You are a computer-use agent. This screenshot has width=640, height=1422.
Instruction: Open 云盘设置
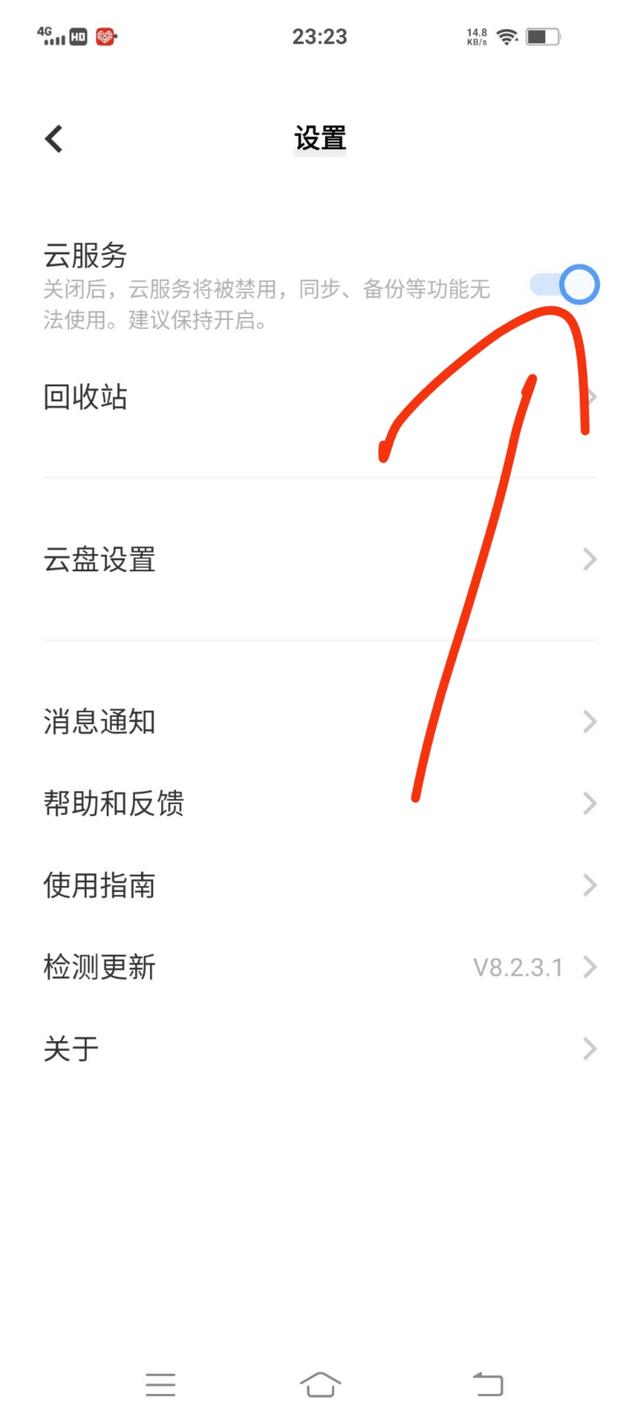(x=320, y=559)
